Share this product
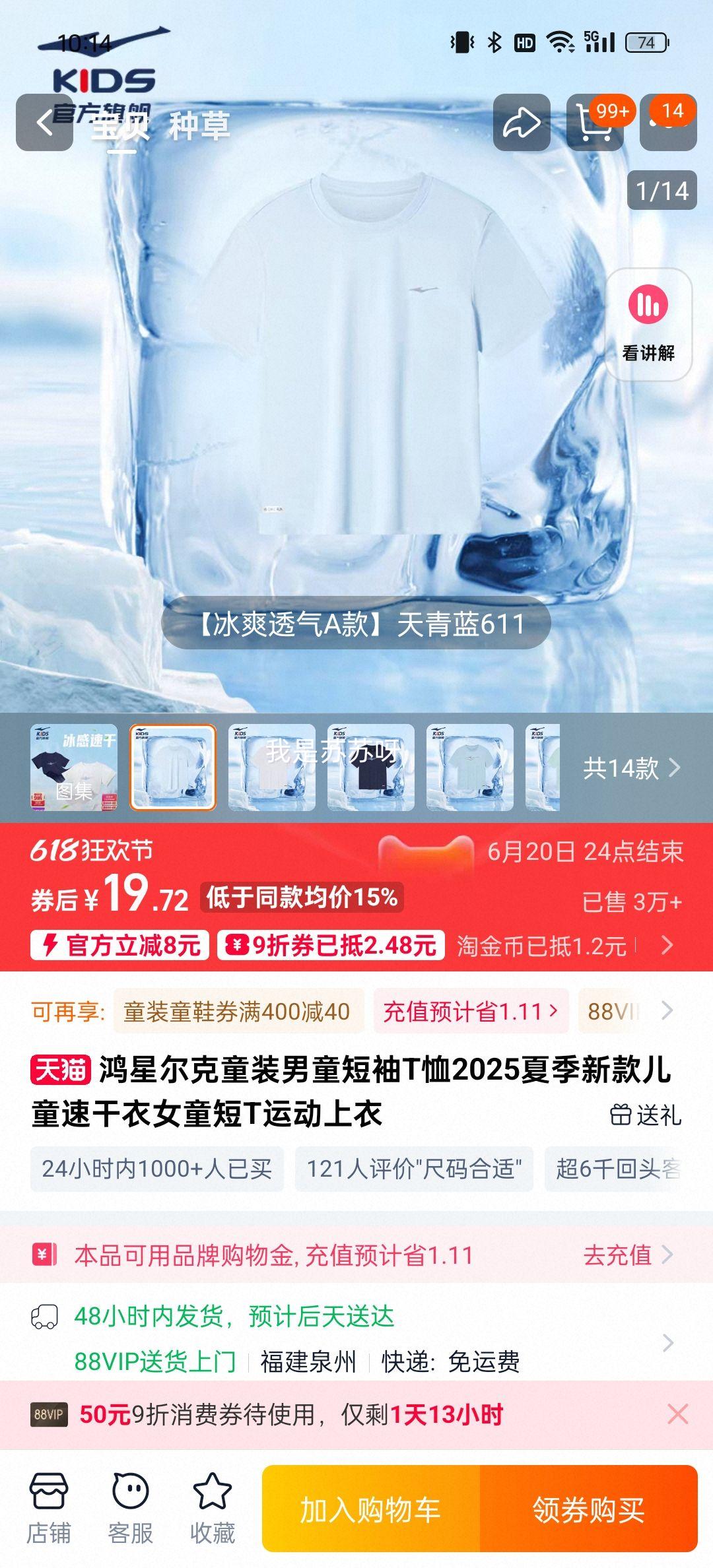713x1568 pixels. [x=522, y=123]
